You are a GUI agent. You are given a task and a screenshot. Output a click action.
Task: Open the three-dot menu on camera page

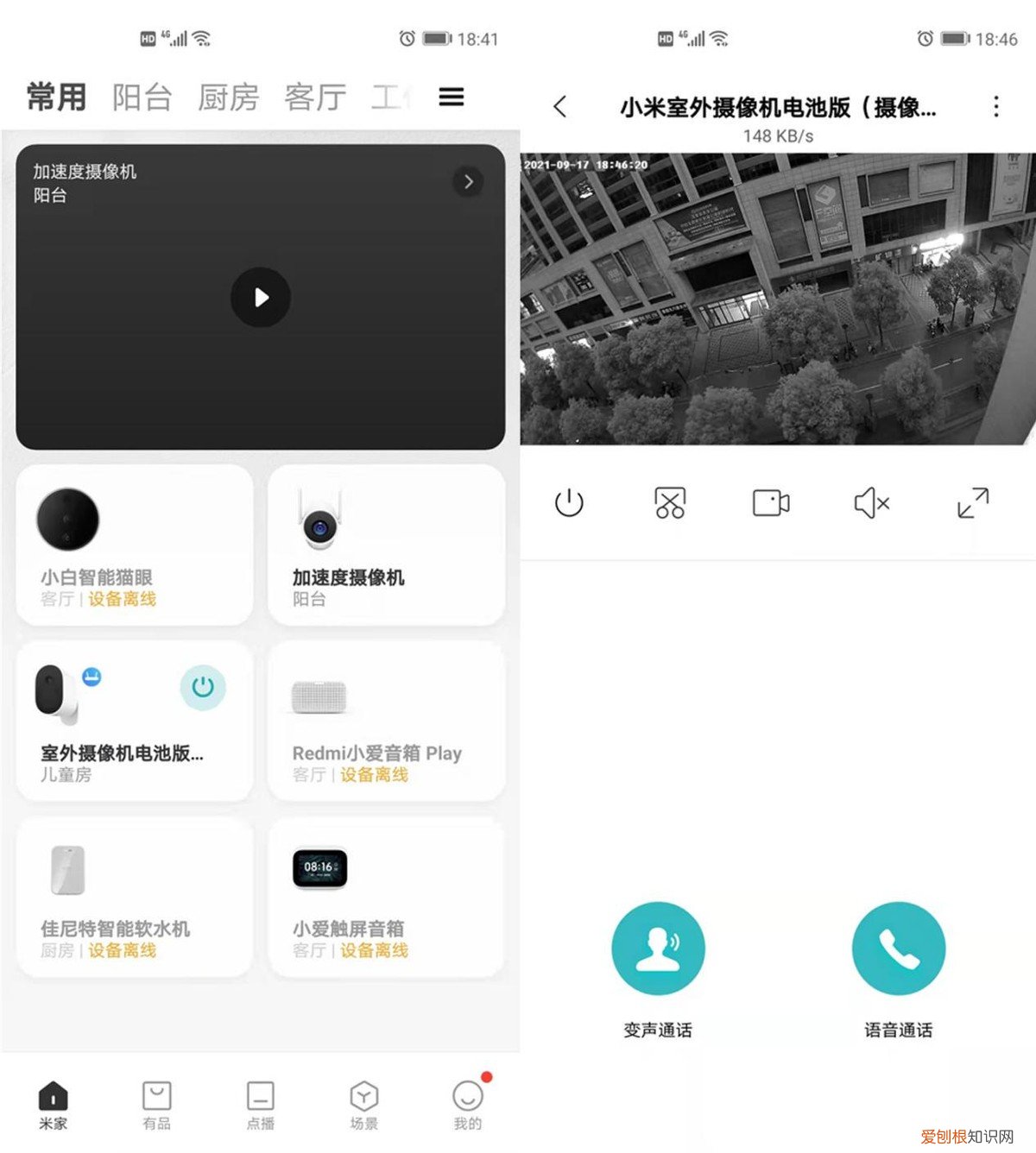995,106
